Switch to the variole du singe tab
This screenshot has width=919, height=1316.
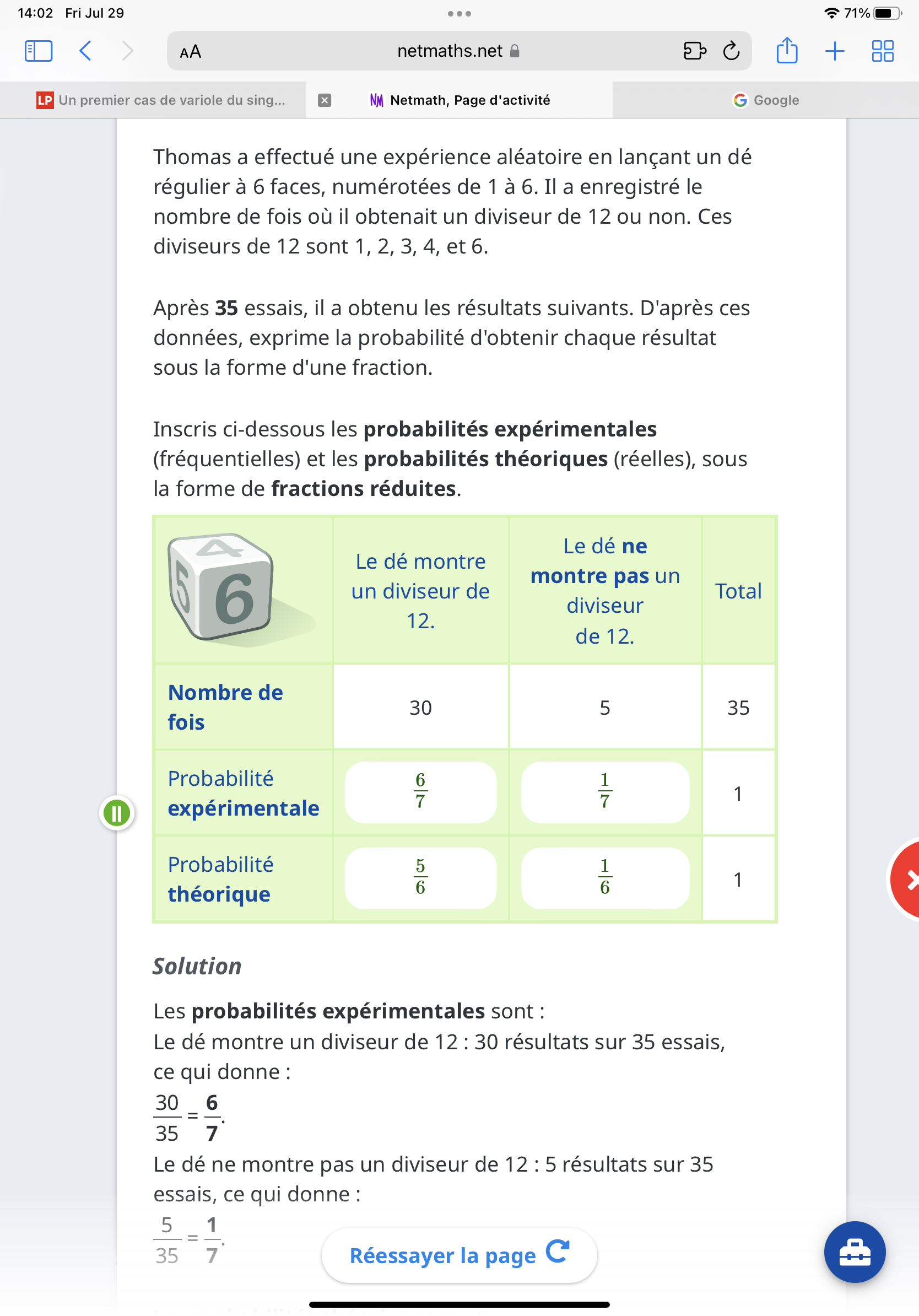tap(161, 100)
